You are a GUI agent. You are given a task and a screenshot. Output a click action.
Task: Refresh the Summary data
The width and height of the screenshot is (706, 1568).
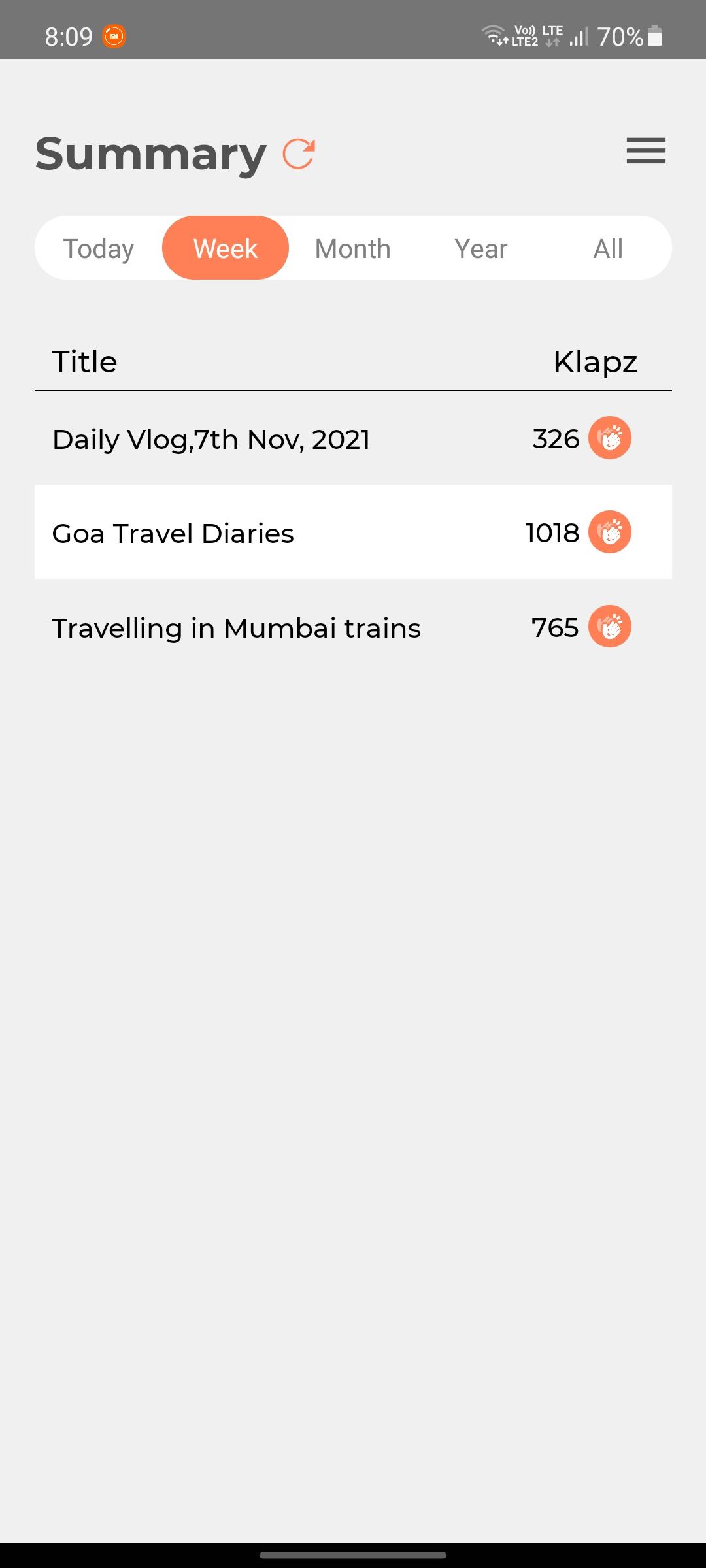coord(299,154)
